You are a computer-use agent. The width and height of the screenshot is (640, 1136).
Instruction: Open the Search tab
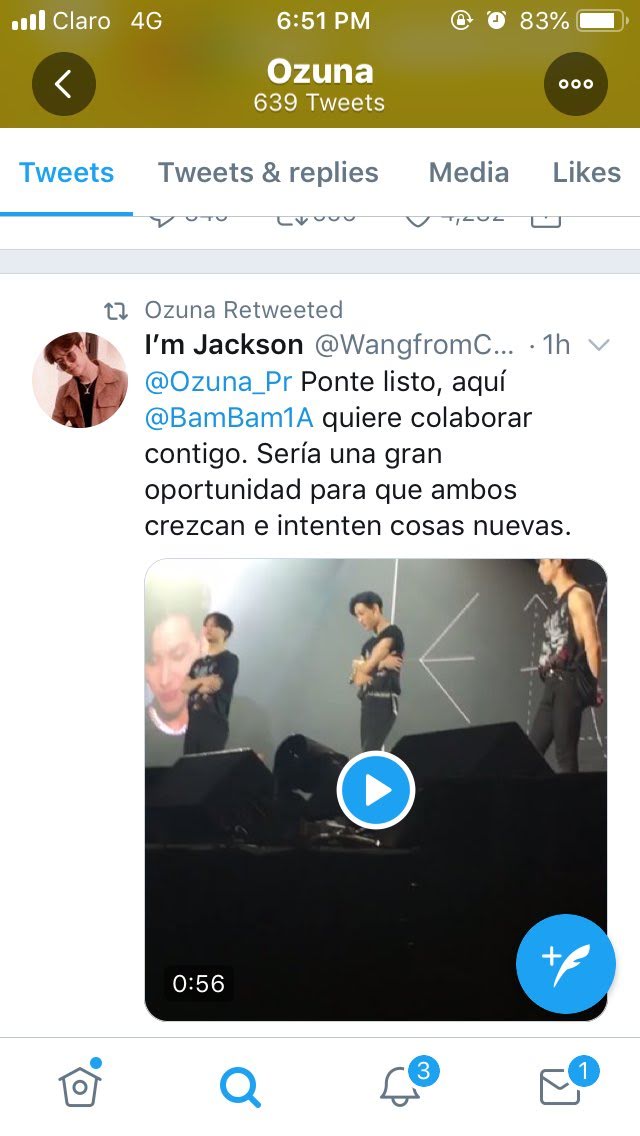pyautogui.click(x=240, y=1086)
